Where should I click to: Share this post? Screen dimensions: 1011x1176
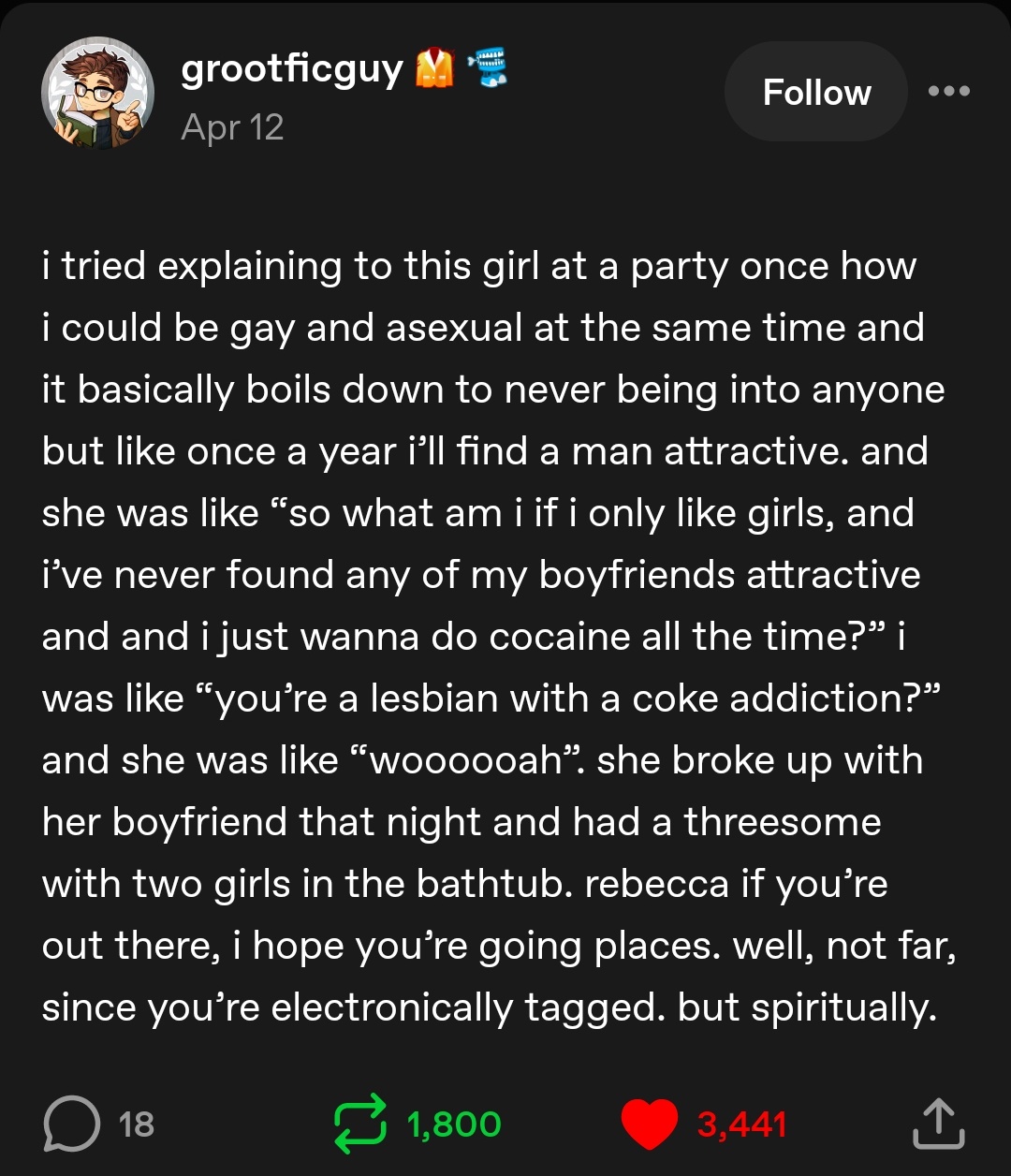pos(938,1123)
